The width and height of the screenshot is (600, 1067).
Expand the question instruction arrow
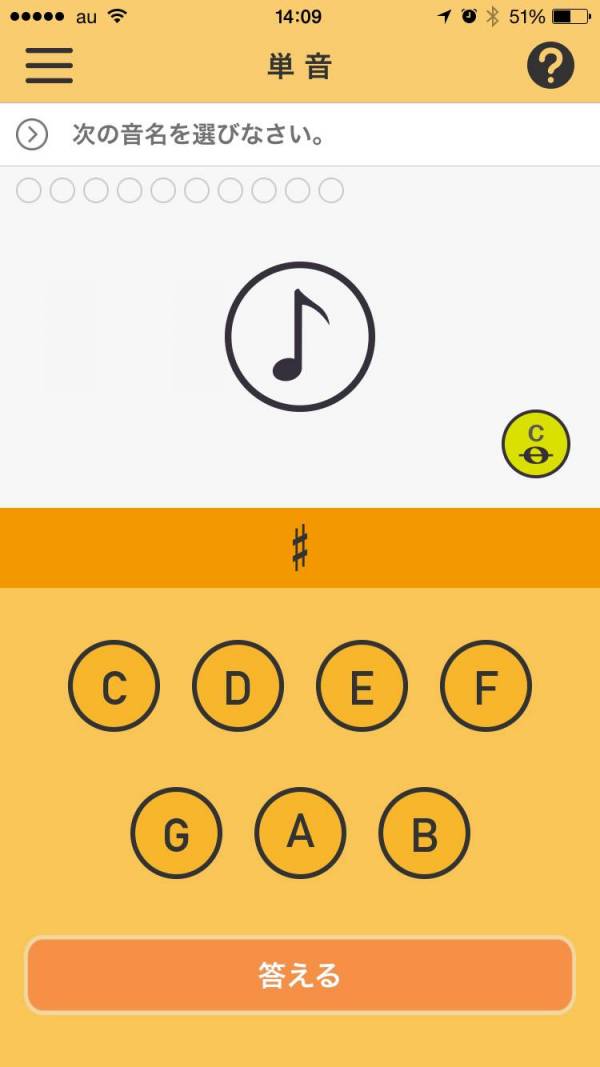[32, 134]
